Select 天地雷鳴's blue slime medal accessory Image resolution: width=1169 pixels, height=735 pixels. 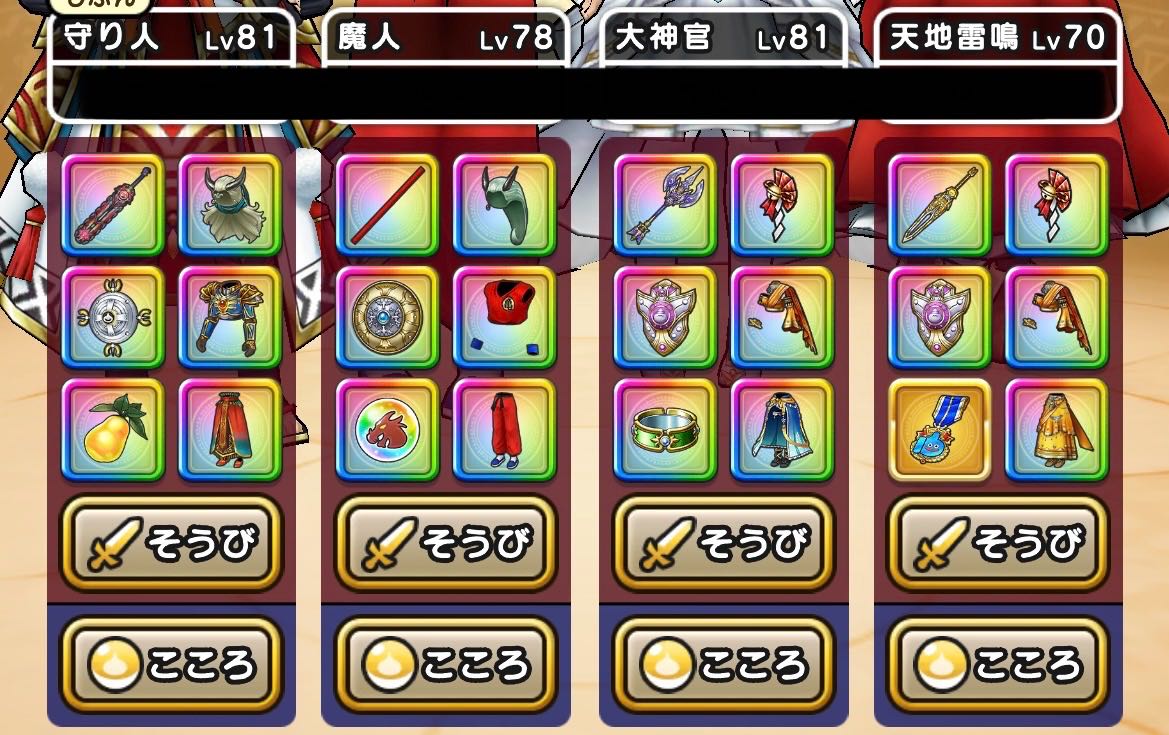click(x=939, y=430)
